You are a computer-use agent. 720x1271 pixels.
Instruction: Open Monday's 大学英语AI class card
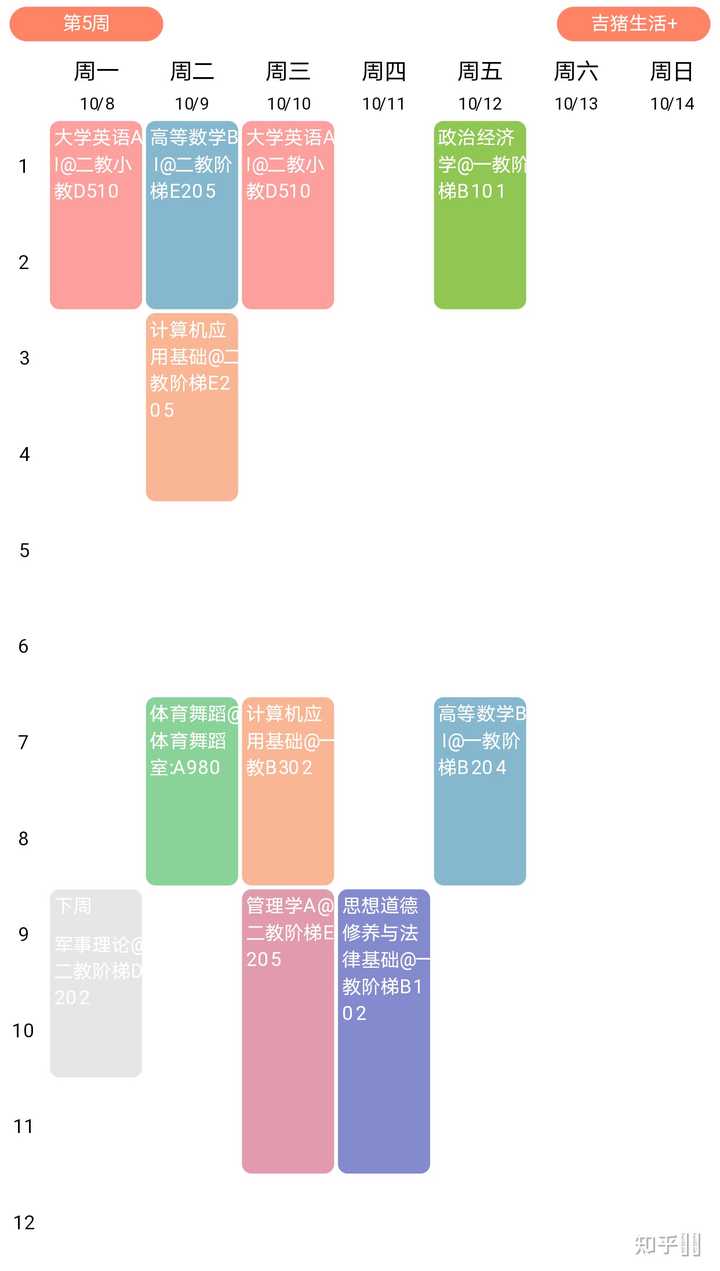pyautogui.click(x=96, y=215)
